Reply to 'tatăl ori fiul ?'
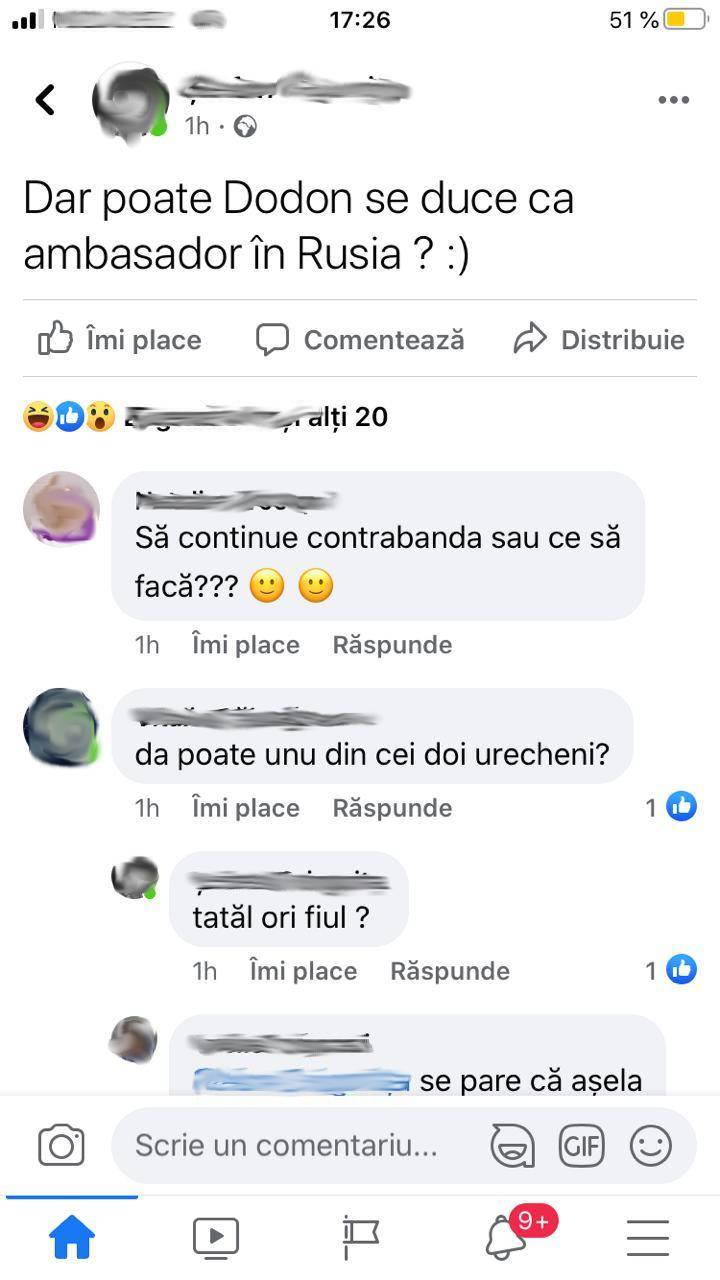Screen dimensions: 720x1280 (450, 971)
